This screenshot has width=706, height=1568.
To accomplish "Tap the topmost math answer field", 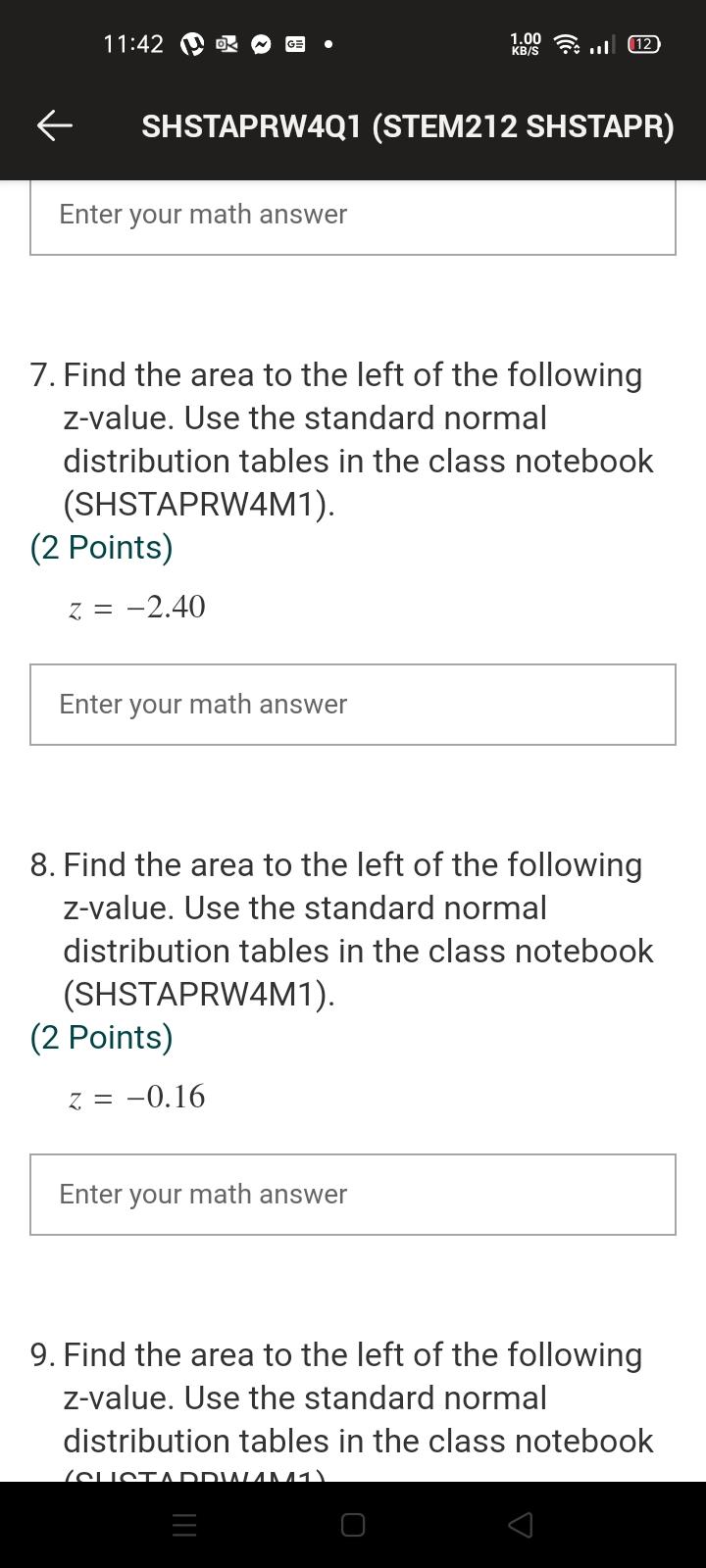I will (x=353, y=215).
